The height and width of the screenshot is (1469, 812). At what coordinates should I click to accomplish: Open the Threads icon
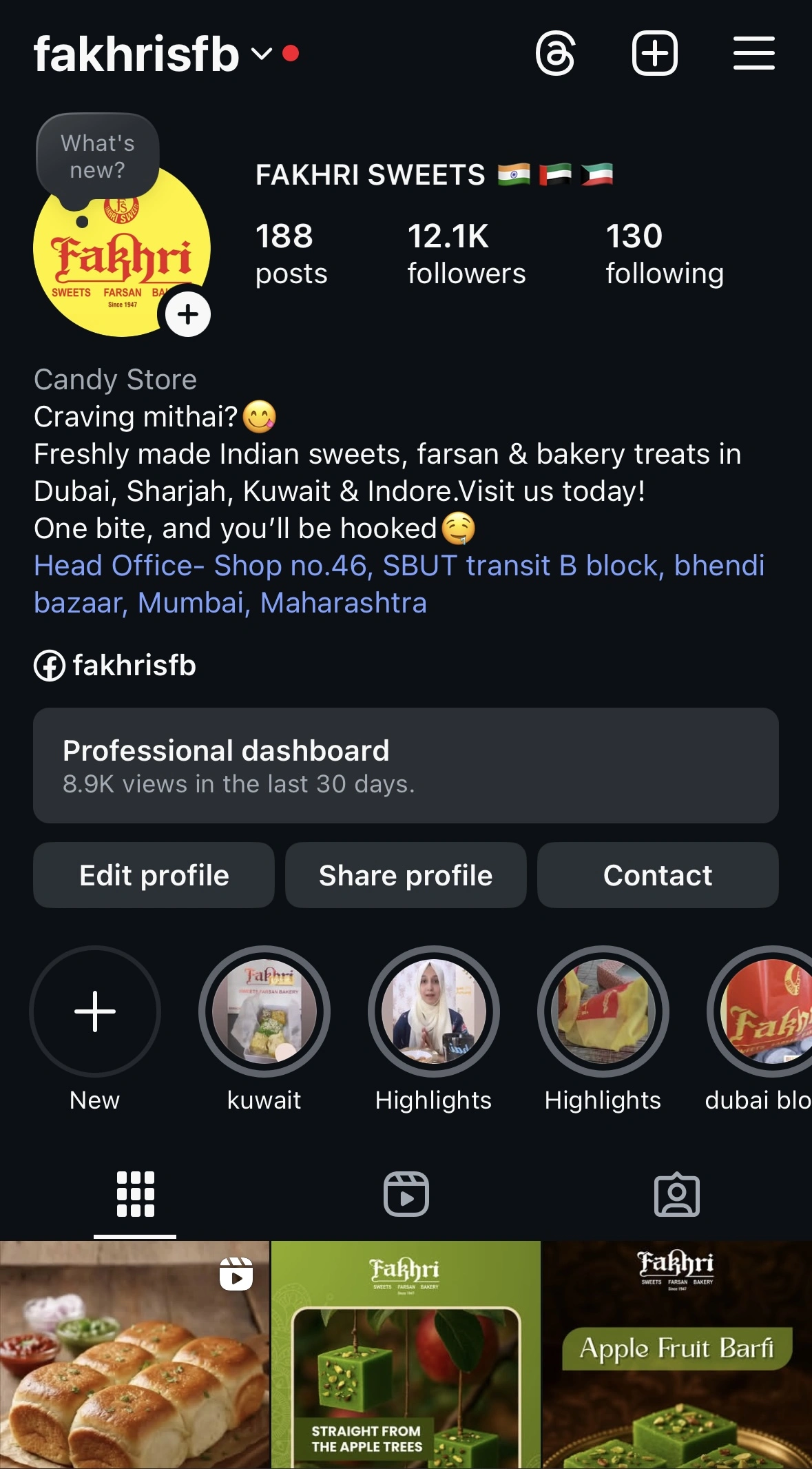[555, 53]
